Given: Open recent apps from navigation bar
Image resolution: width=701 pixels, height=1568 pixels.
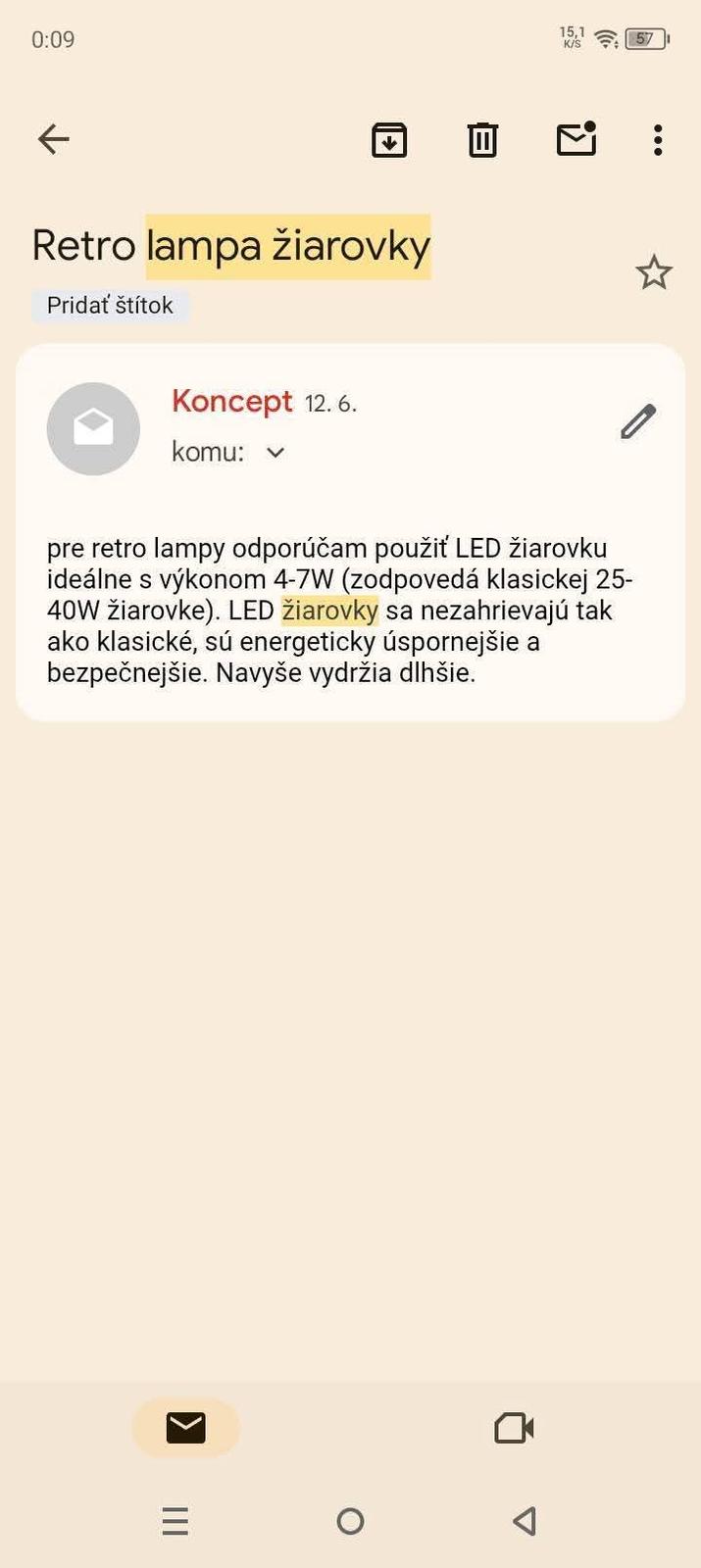Looking at the screenshot, I should click(175, 1521).
